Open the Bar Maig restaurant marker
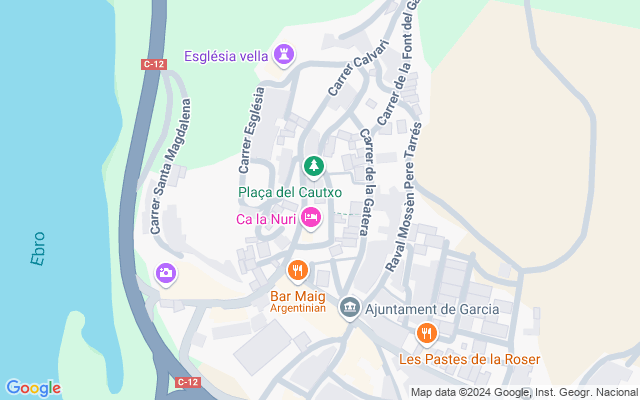The width and height of the screenshot is (640, 400). (x=297, y=270)
